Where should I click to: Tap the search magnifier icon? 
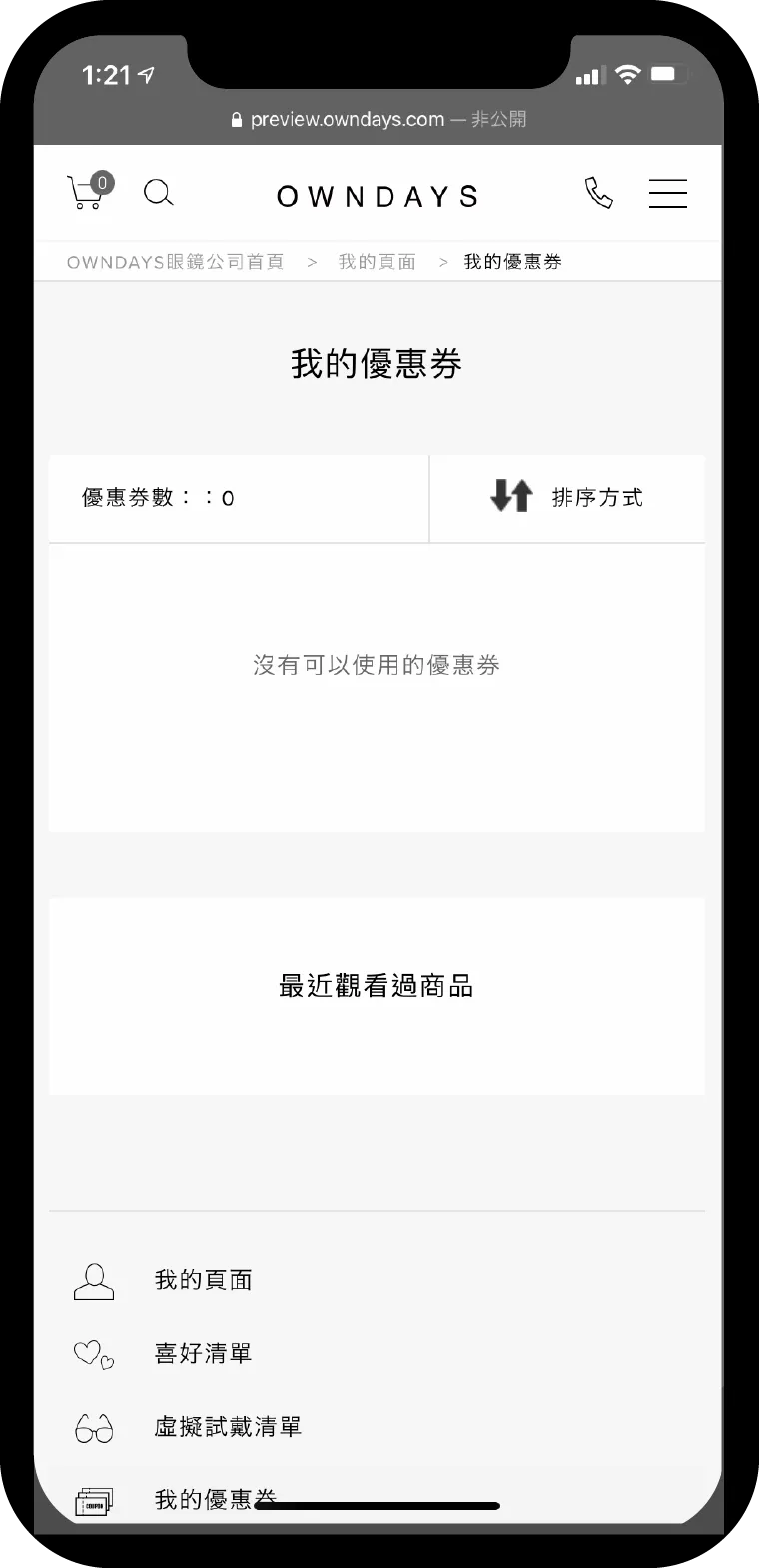159,193
